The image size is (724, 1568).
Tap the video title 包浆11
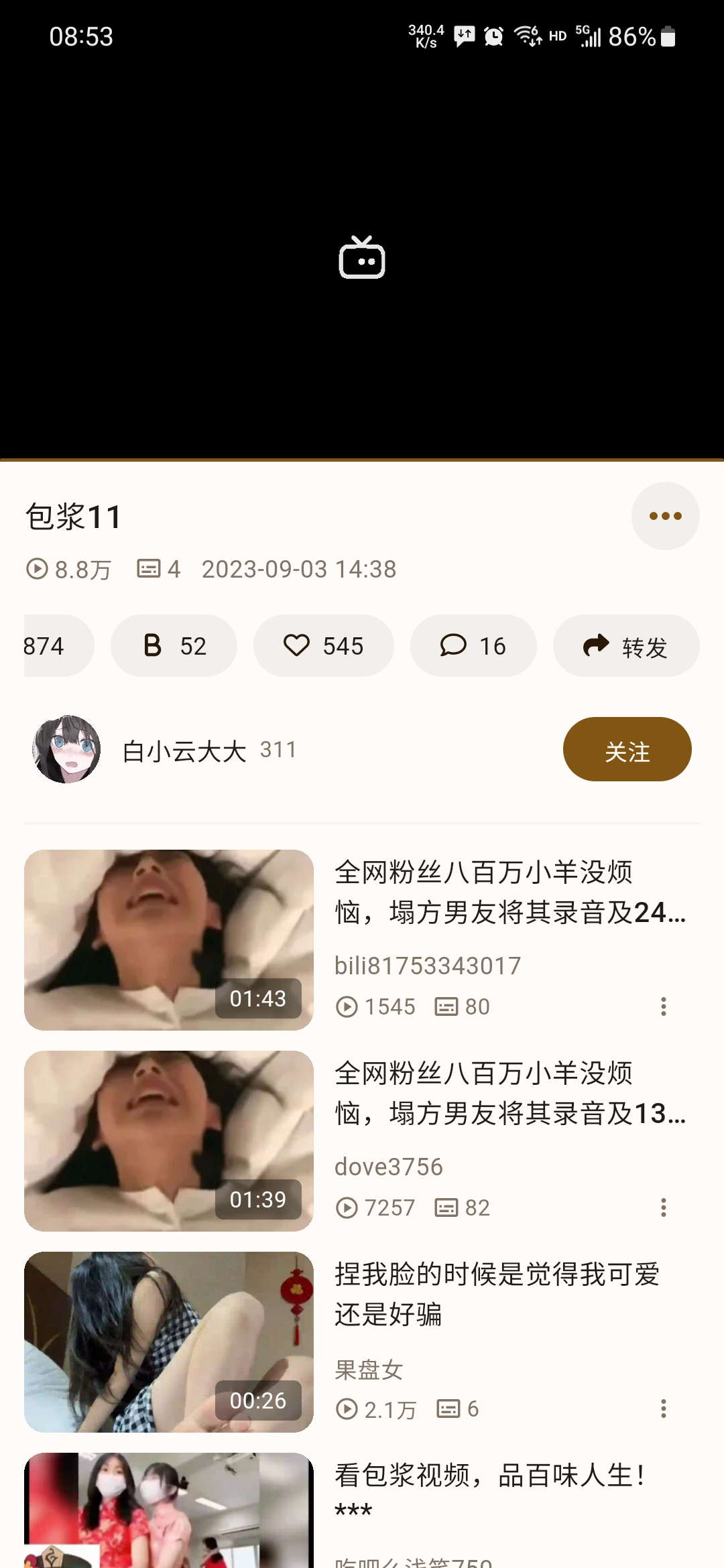pyautogui.click(x=73, y=517)
